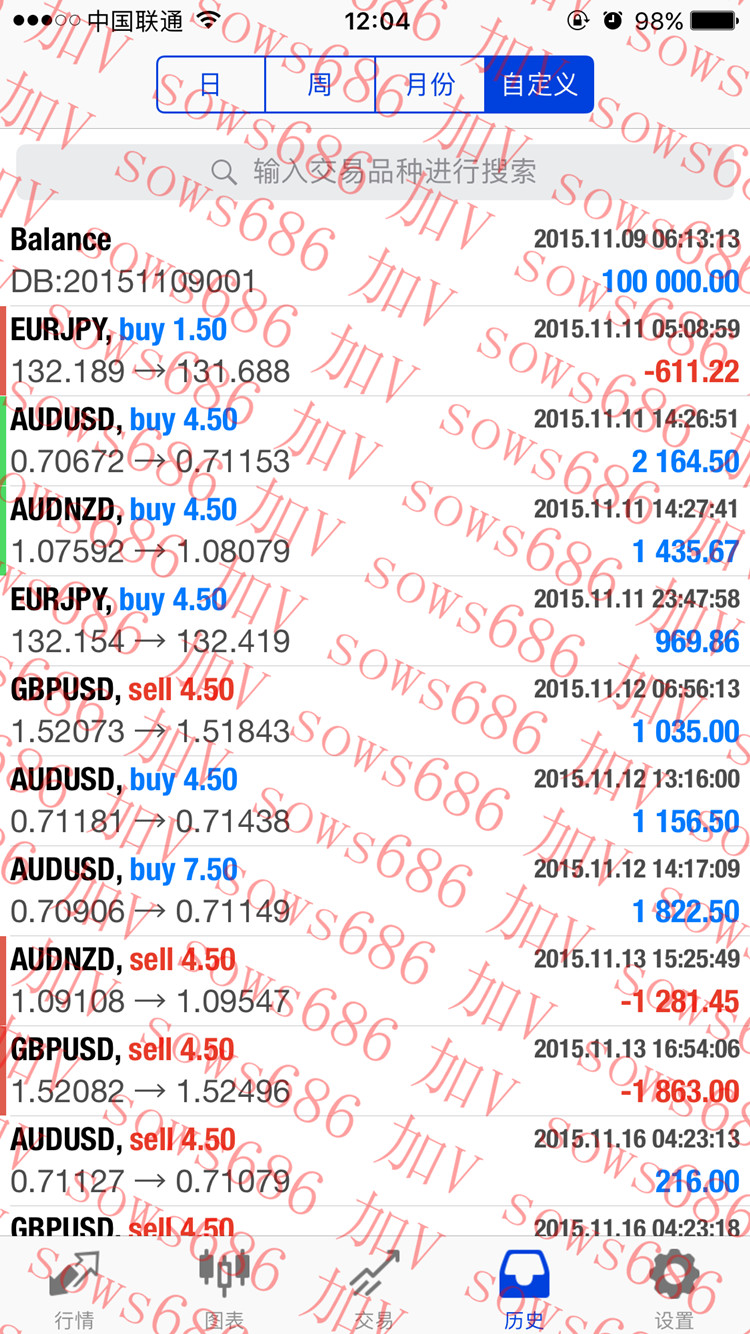Open the AUDUSD buy 7.50 trade row
Viewport: 750px width, 1334px height.
[375, 891]
